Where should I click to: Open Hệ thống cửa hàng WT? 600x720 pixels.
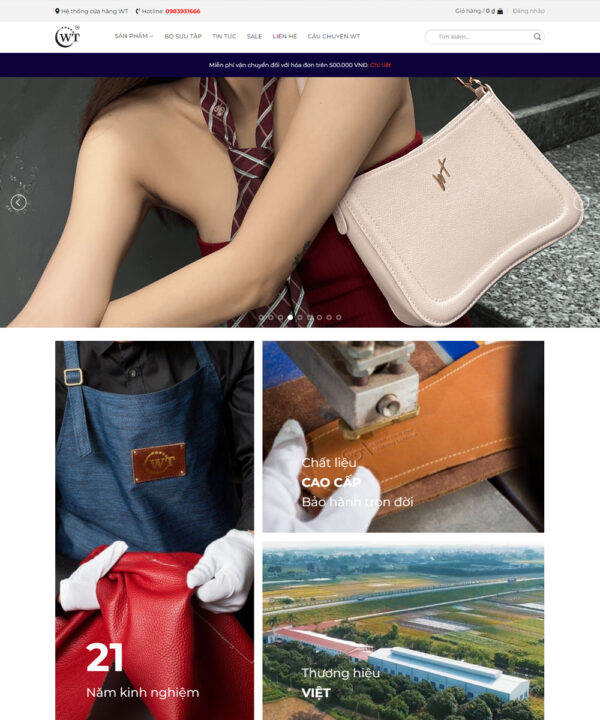coord(92,11)
